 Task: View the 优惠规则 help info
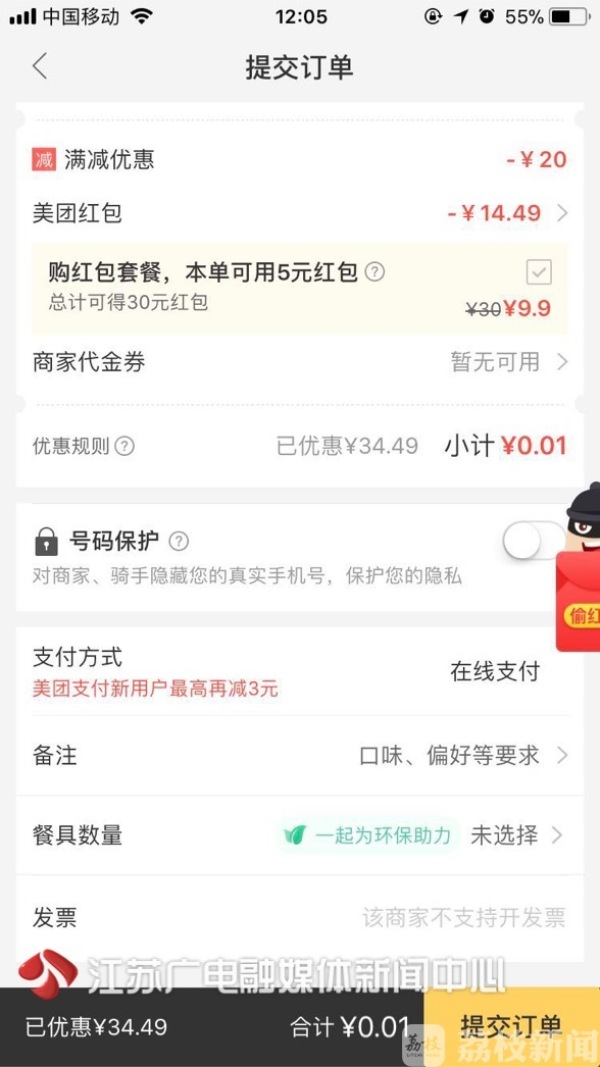pos(124,446)
